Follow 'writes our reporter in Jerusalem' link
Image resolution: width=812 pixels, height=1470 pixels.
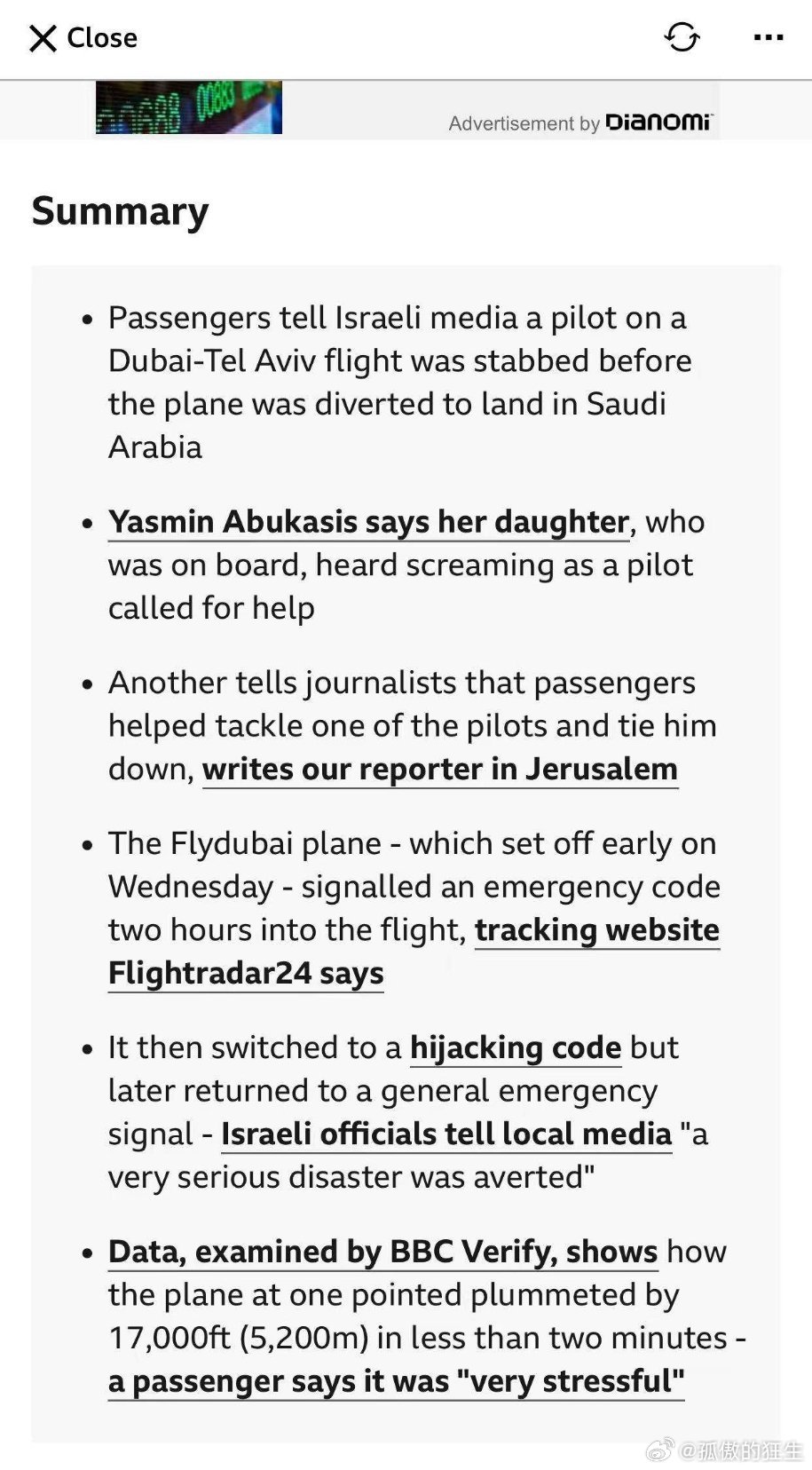click(440, 769)
